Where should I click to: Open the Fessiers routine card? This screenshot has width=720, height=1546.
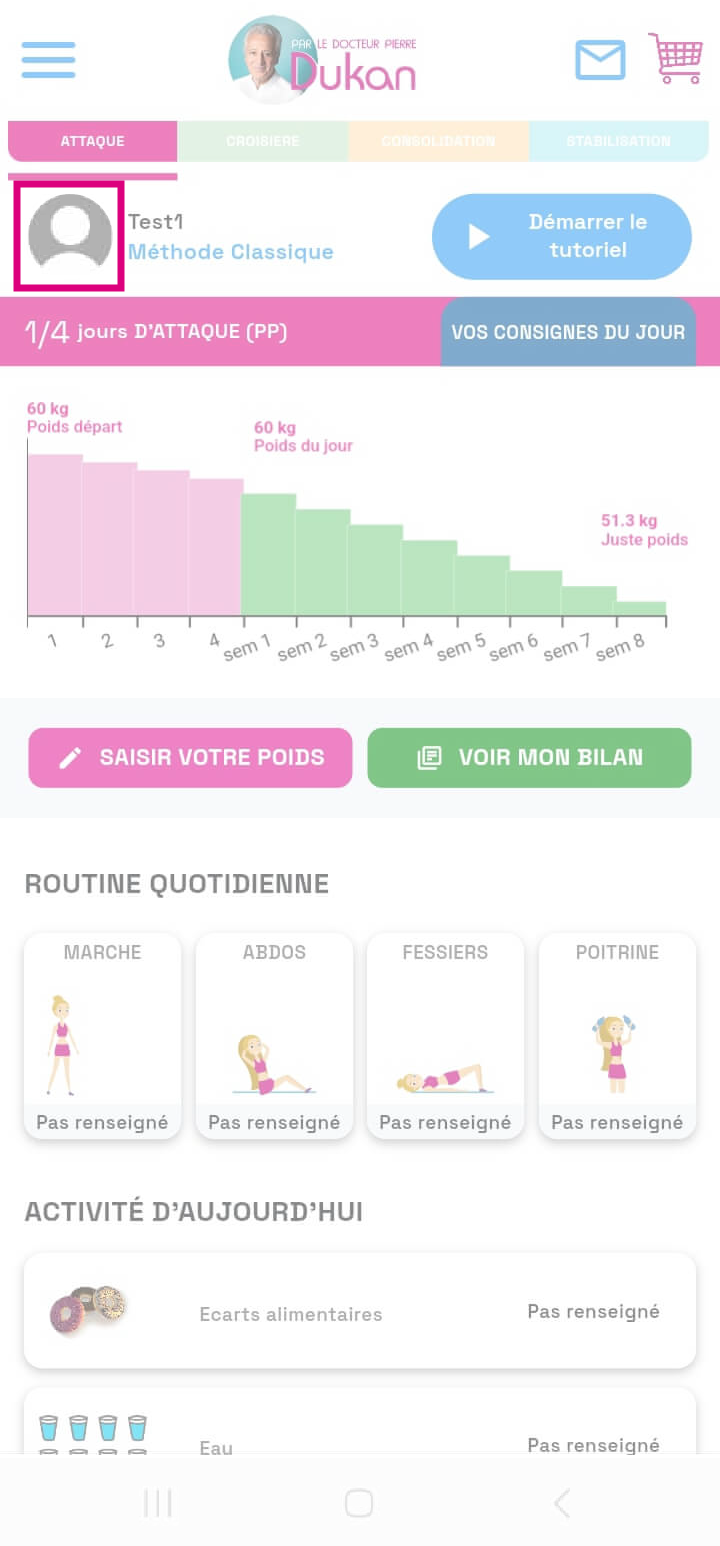[x=445, y=1035]
